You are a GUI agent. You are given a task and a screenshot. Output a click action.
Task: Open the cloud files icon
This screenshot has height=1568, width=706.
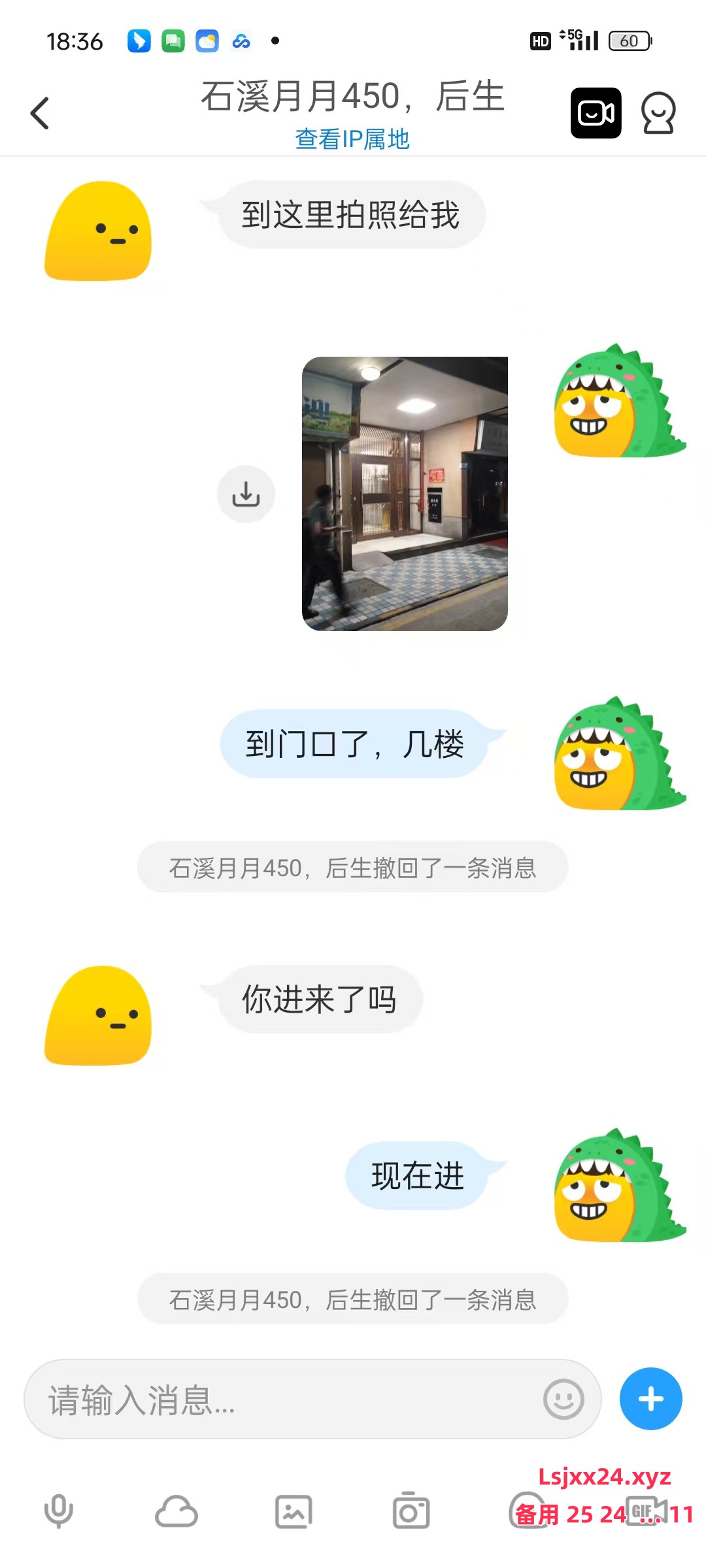pos(176,1511)
